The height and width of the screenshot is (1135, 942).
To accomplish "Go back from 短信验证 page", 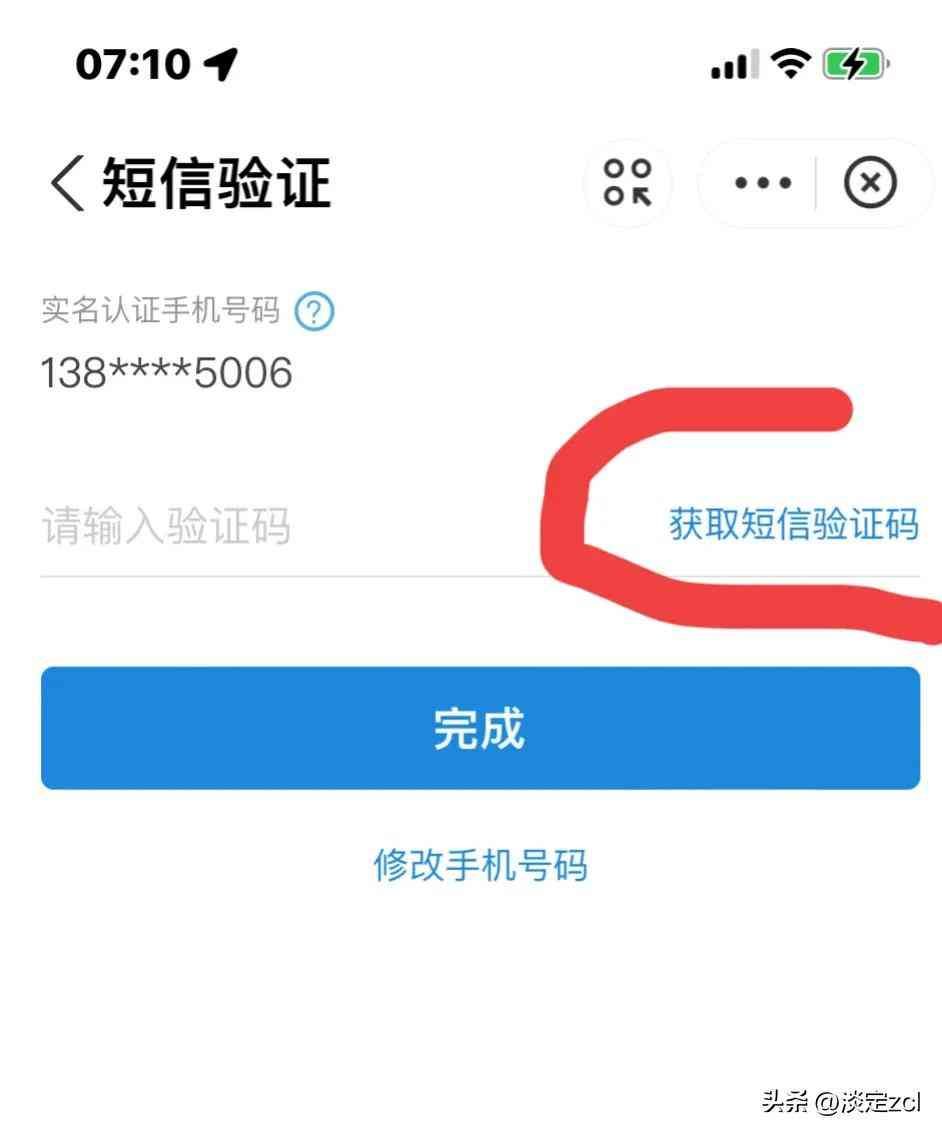I will click(x=68, y=185).
